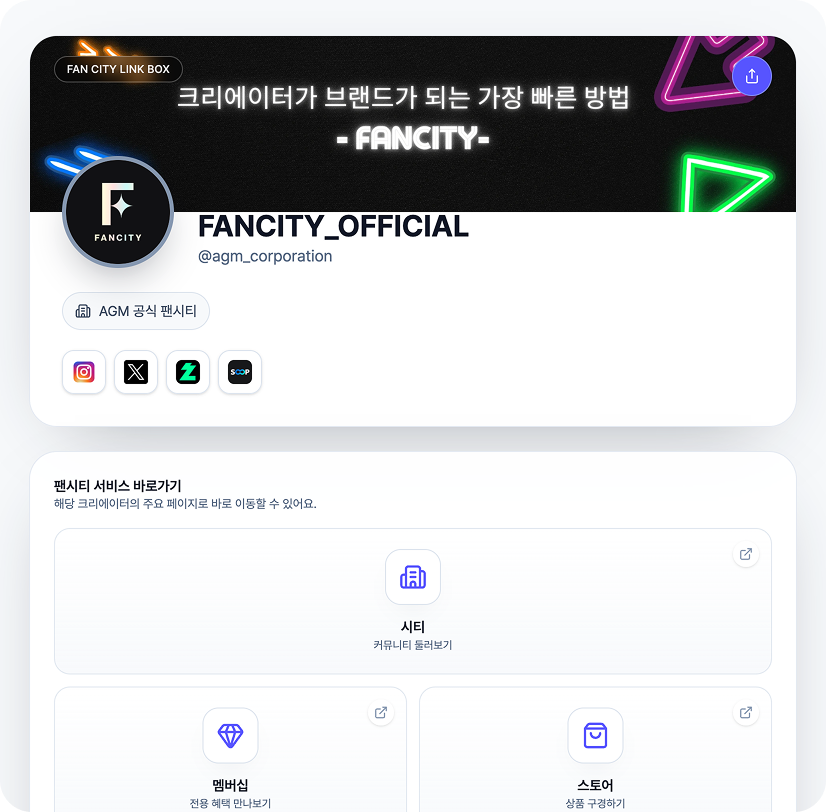Open the 시티 community card
The height and width of the screenshot is (812, 826).
413,601
